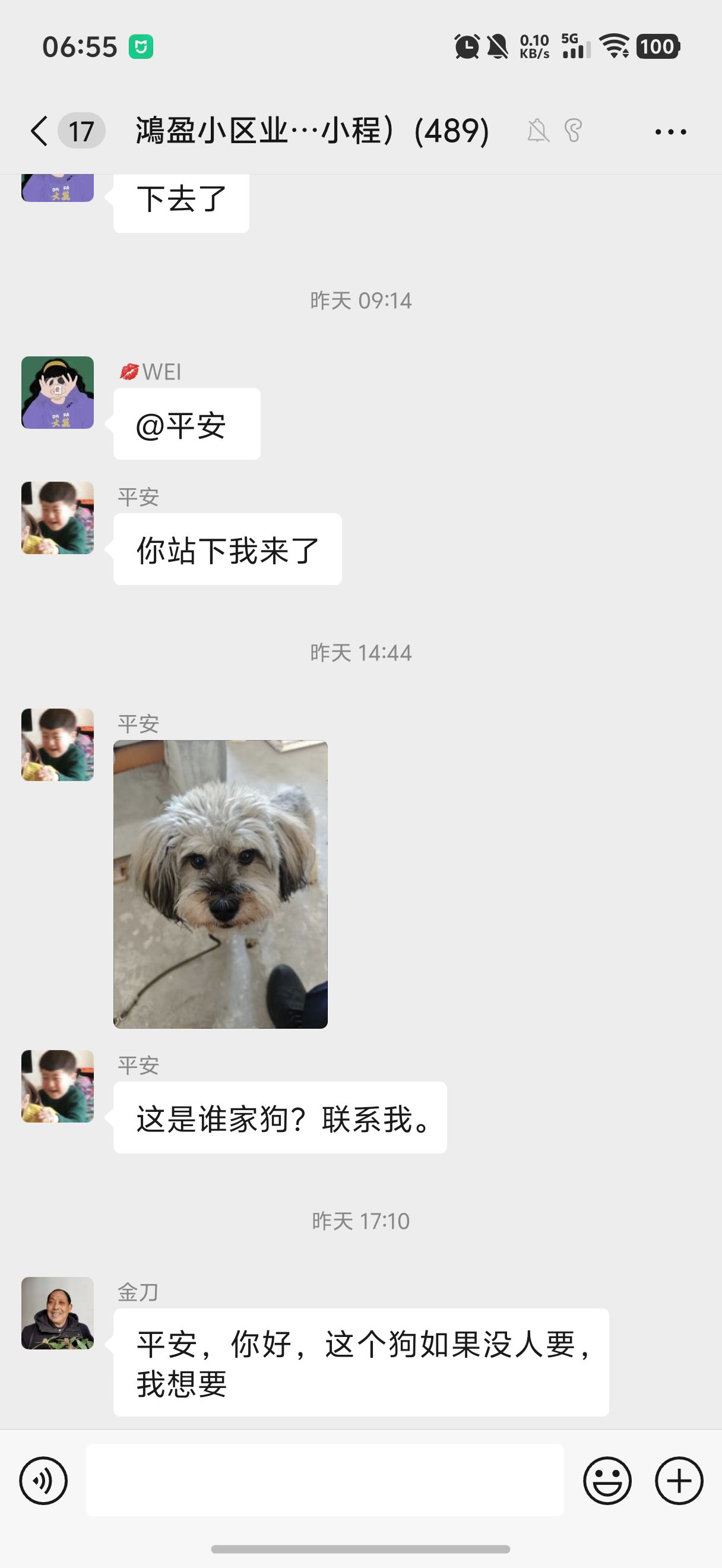This screenshot has width=722, height=1568.
Task: Open WEI's profile avatar beside @平安
Action: pos(58,393)
